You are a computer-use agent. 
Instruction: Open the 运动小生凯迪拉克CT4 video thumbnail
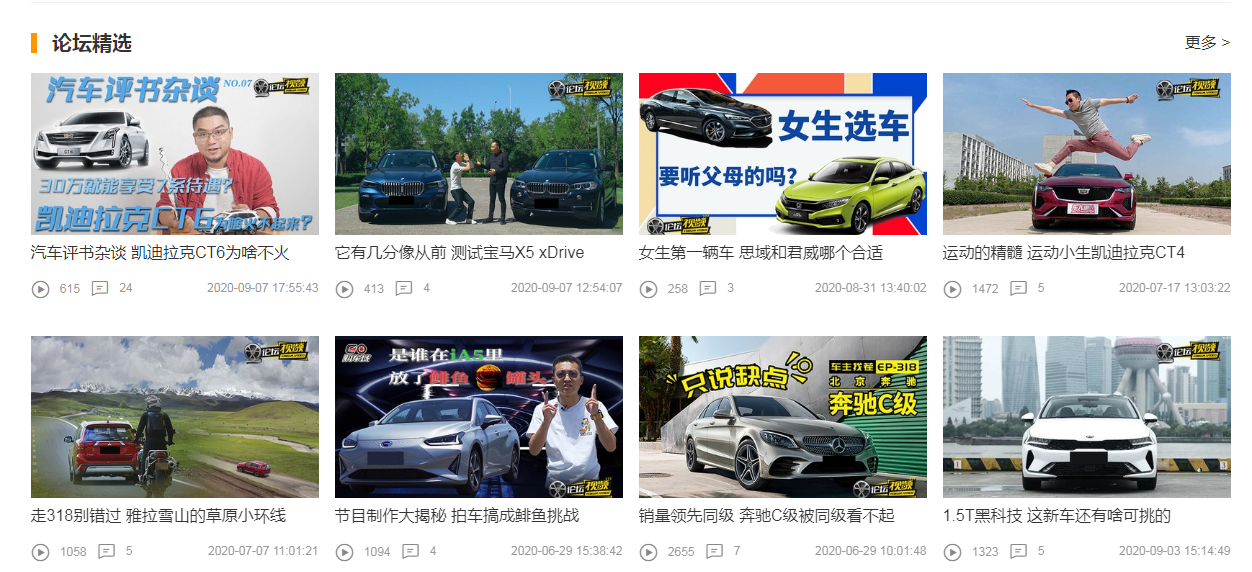coord(1087,154)
